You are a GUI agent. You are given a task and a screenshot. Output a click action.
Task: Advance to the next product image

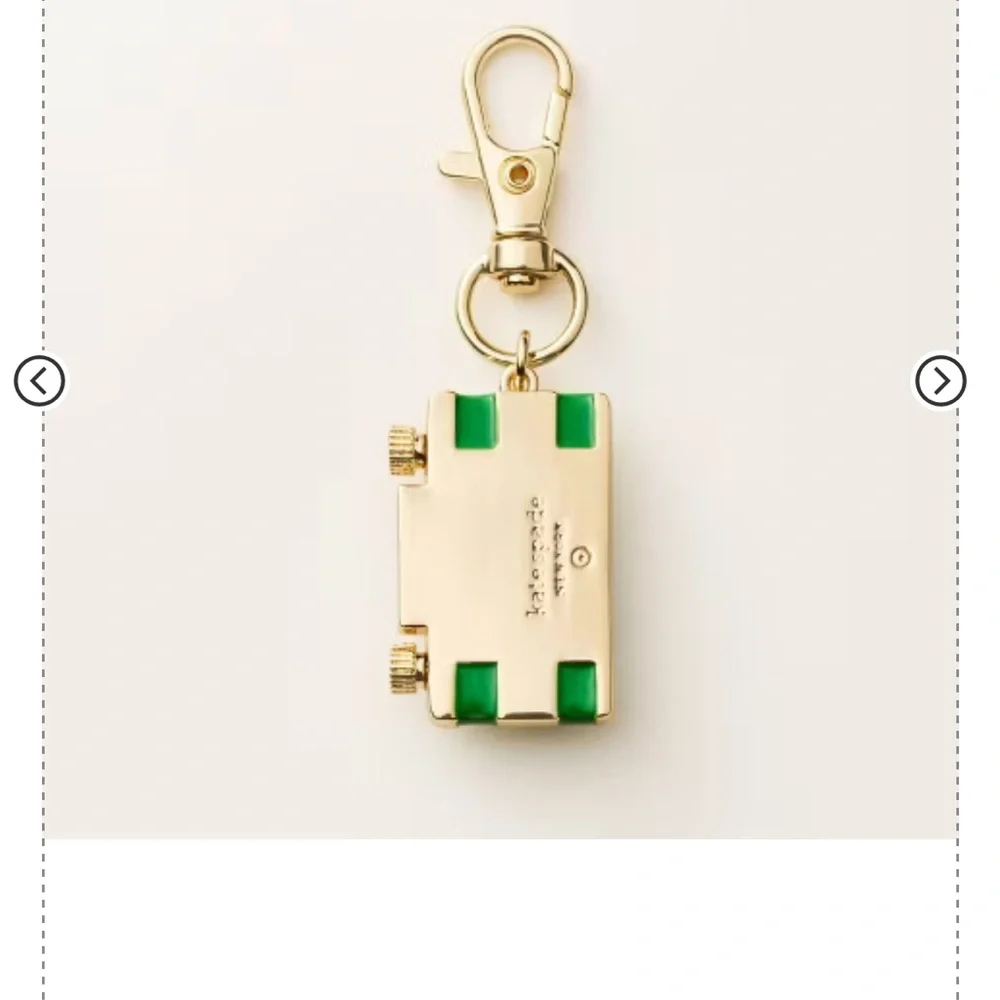click(940, 381)
